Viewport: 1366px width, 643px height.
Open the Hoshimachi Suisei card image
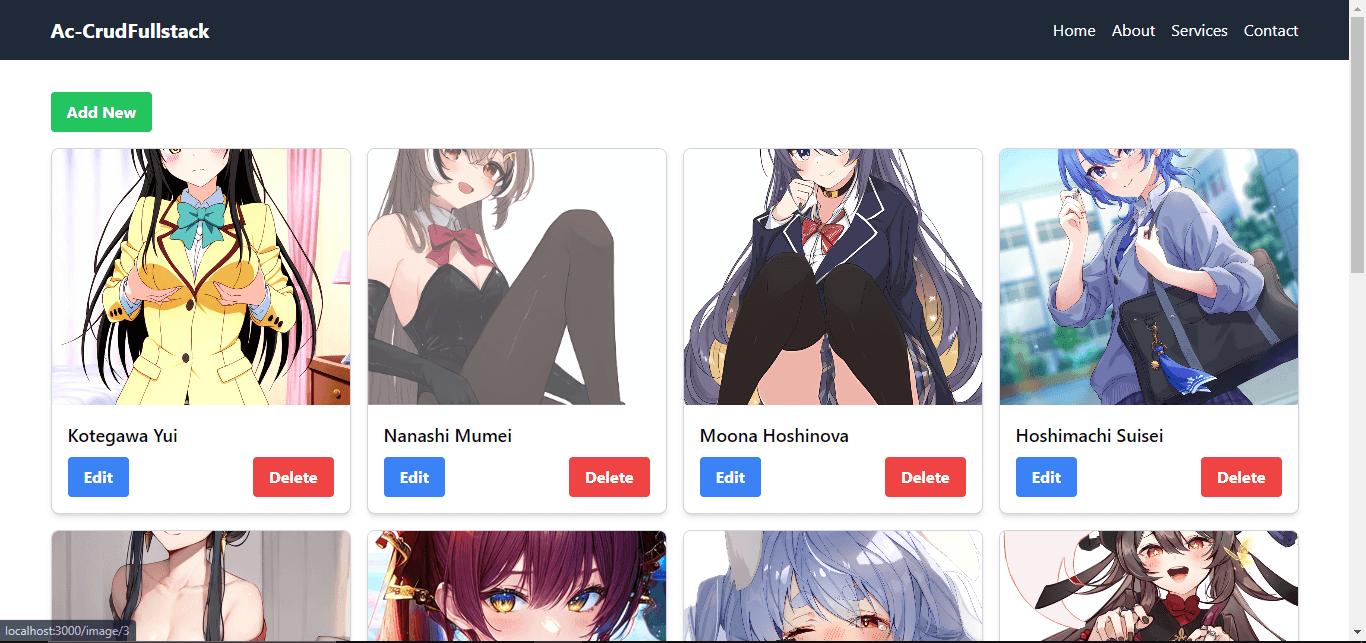click(x=1148, y=277)
